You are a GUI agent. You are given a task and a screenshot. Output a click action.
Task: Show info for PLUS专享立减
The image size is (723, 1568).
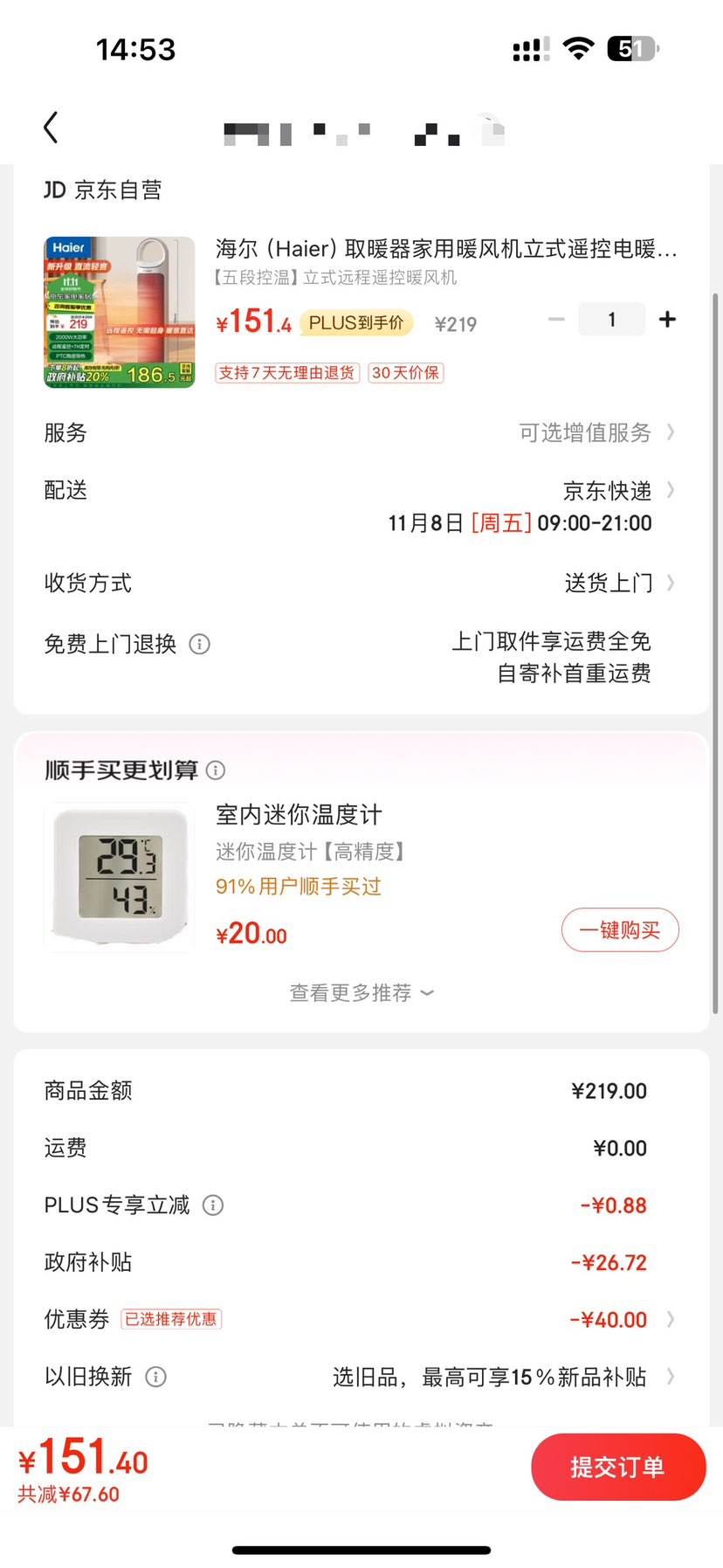pyautogui.click(x=213, y=1205)
